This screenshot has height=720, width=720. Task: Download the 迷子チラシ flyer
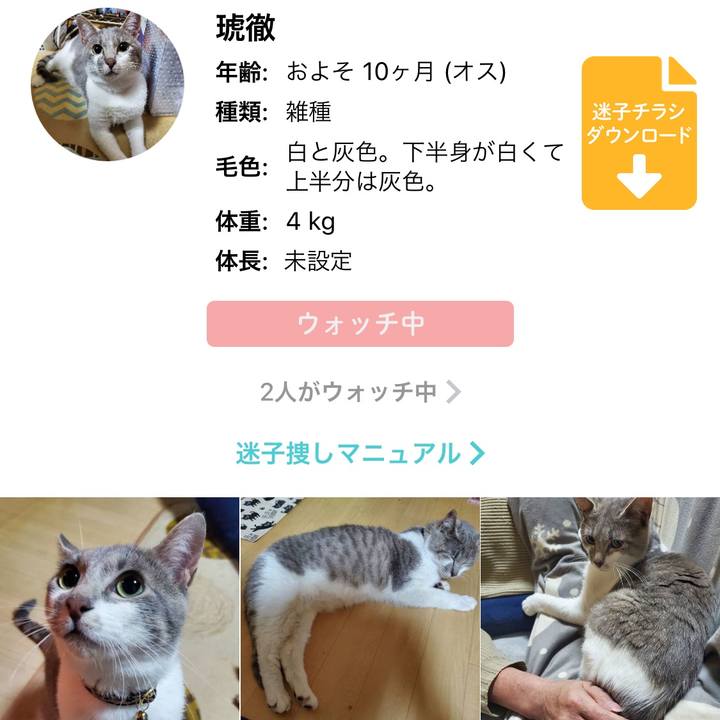click(639, 133)
